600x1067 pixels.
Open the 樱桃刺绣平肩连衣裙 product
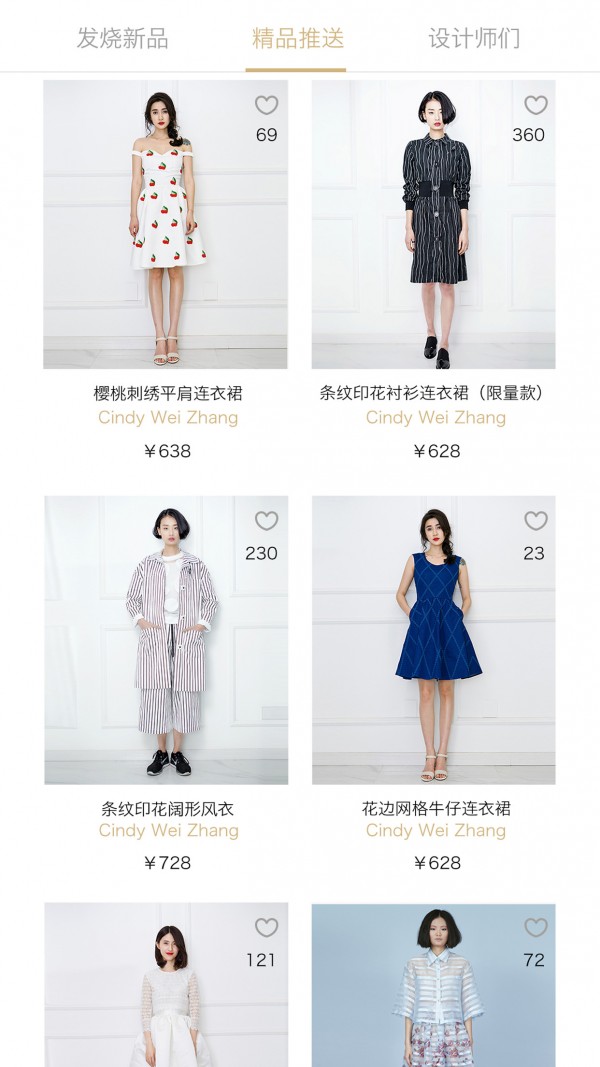click(x=165, y=225)
